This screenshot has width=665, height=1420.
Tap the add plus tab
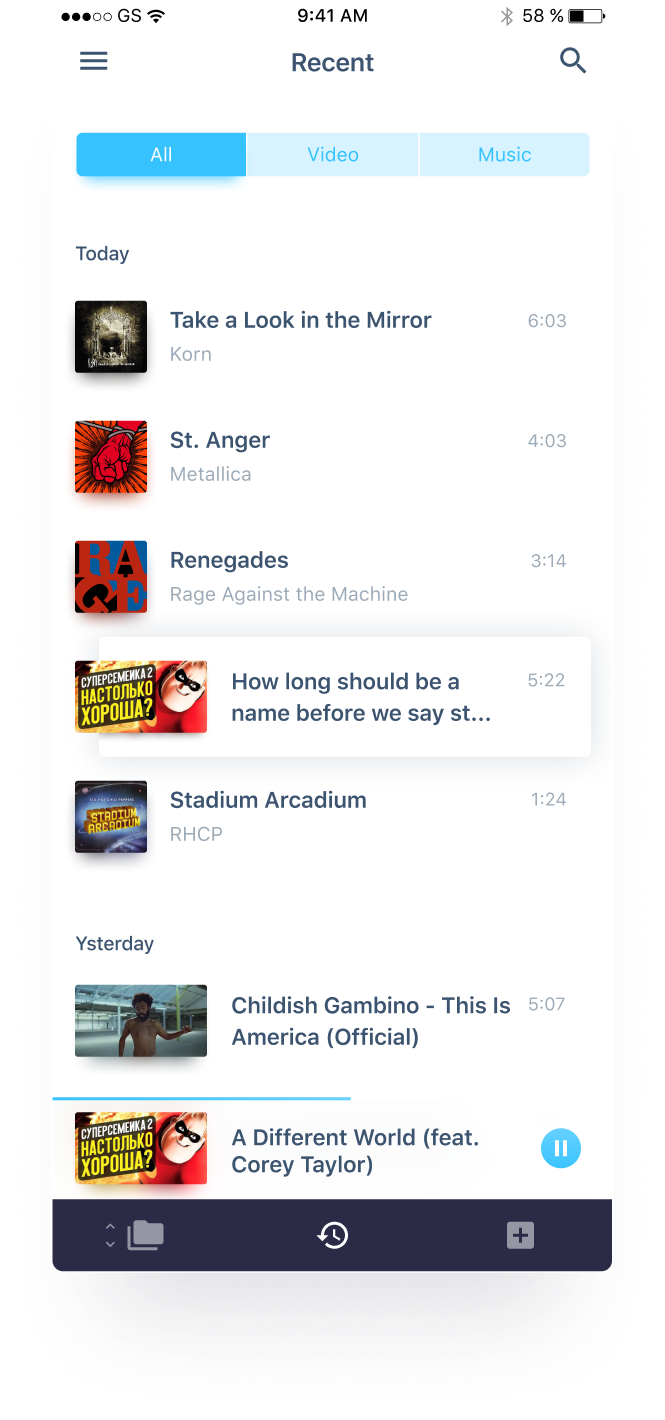click(520, 1236)
